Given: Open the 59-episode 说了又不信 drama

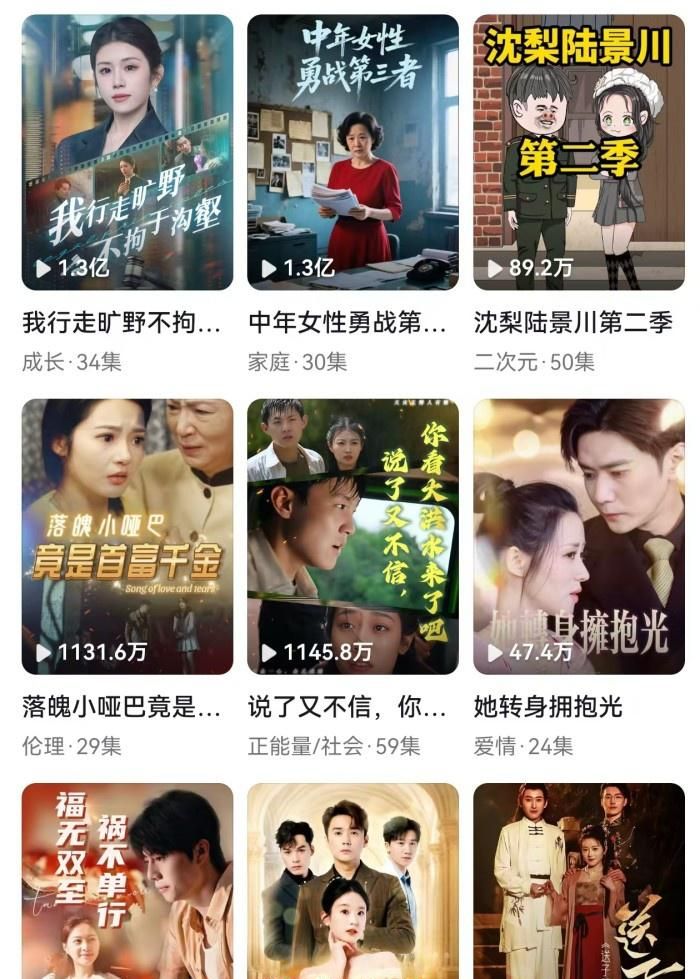Looking at the screenshot, I should click(353, 536).
